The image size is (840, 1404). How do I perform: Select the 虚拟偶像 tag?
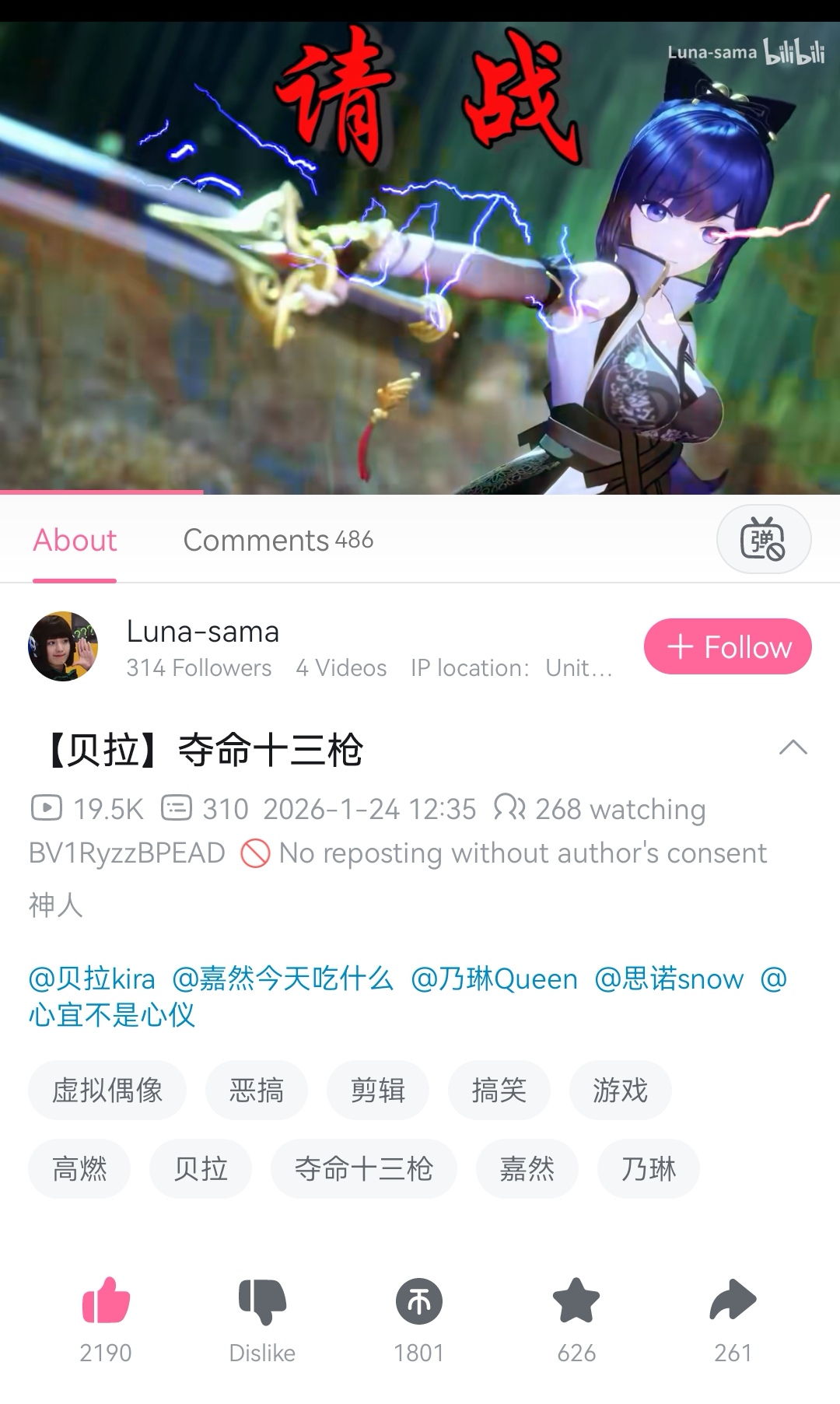[x=107, y=1091]
